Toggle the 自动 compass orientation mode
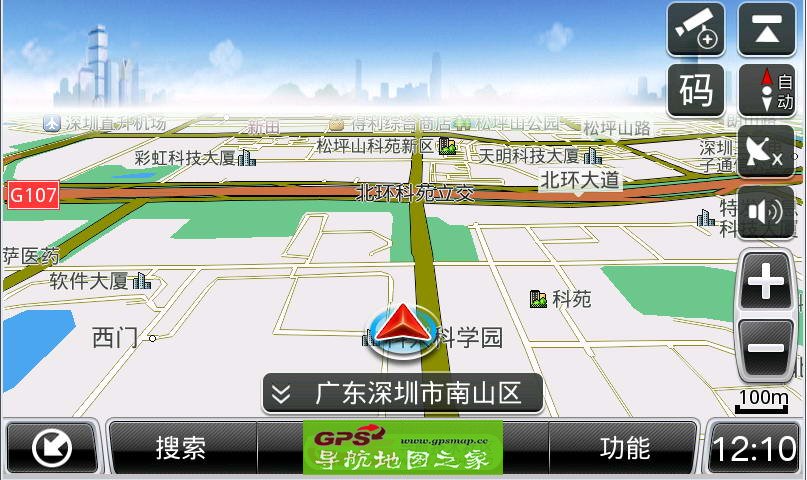 tap(766, 90)
